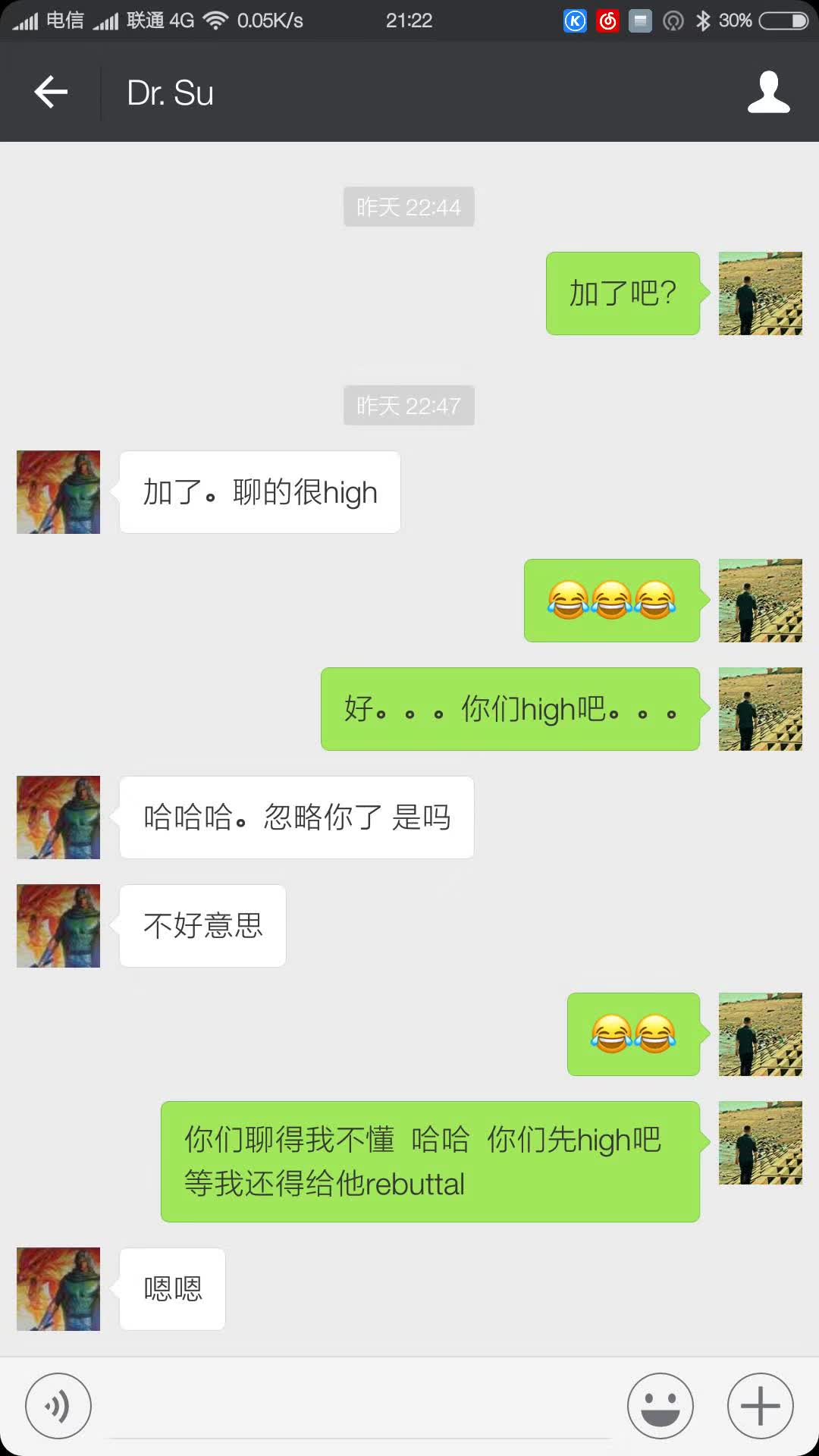819x1456 pixels.
Task: Open the plus attachments menu
Action: click(x=760, y=1405)
